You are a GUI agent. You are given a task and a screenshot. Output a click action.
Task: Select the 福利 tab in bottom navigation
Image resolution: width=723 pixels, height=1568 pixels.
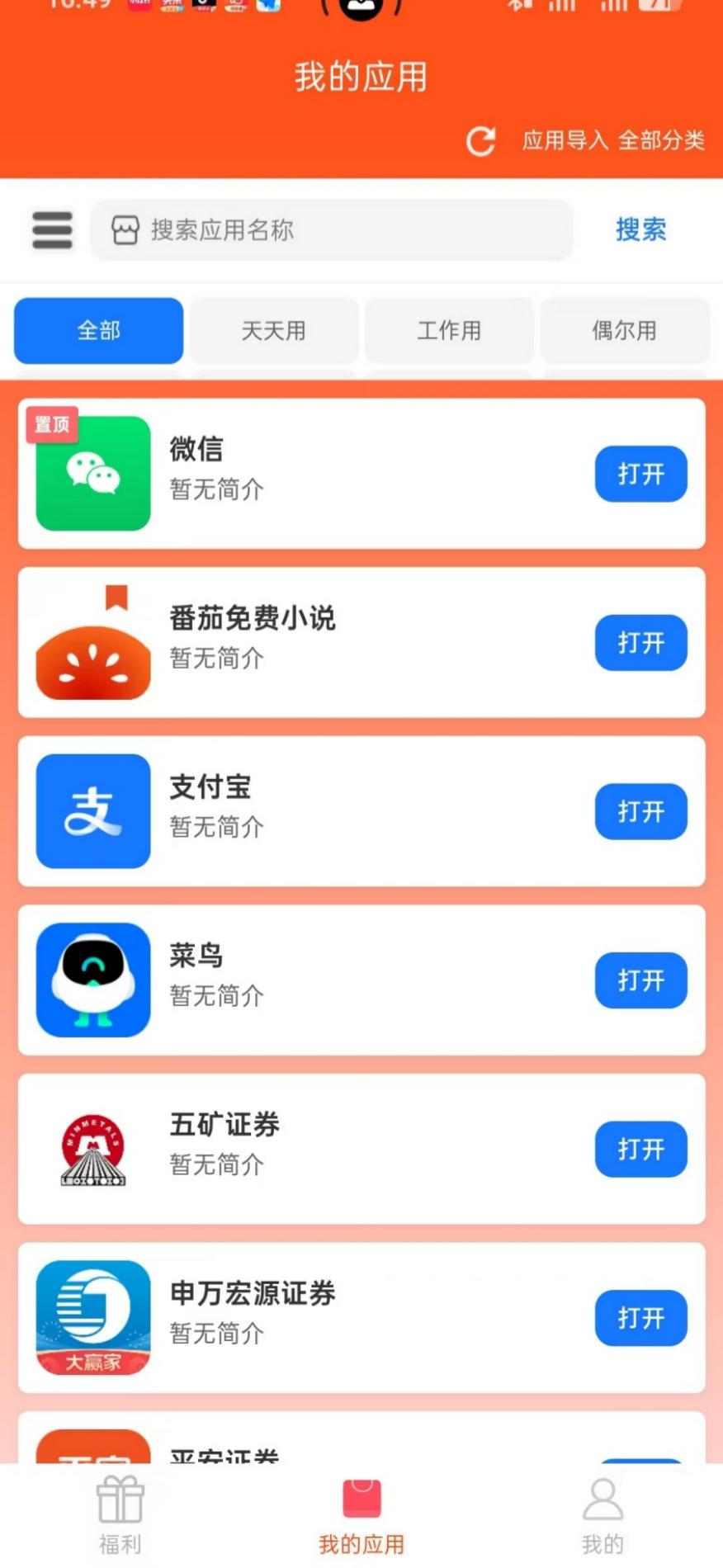[120, 1517]
